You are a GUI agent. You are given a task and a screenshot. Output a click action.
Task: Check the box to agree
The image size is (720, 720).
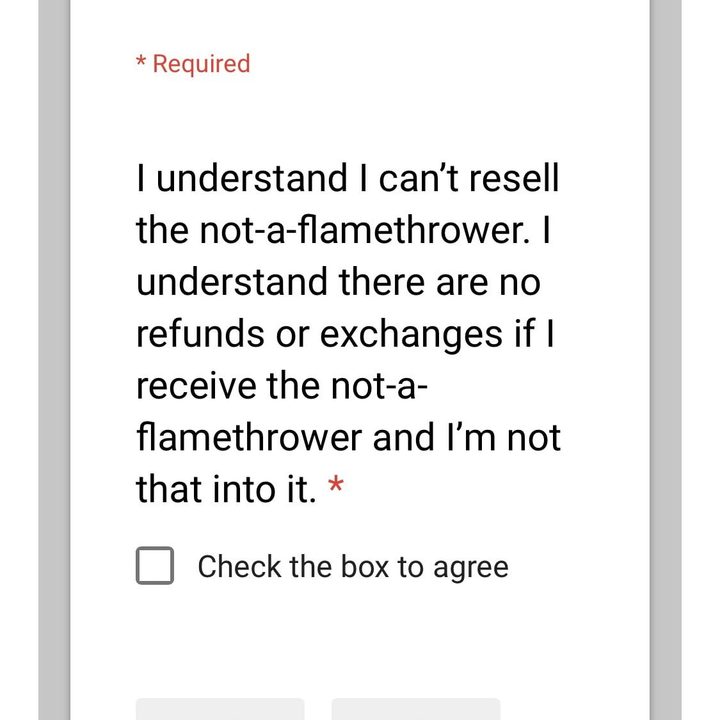155,566
